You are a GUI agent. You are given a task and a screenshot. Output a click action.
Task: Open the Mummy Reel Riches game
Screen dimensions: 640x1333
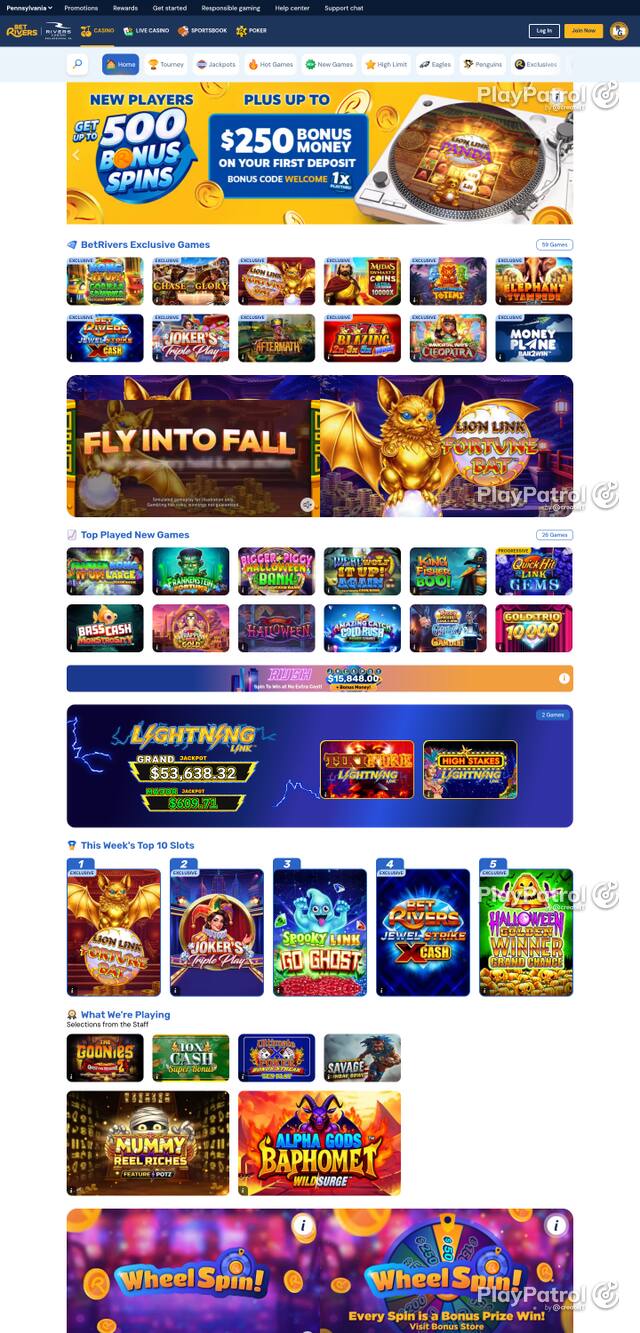[x=148, y=1143]
